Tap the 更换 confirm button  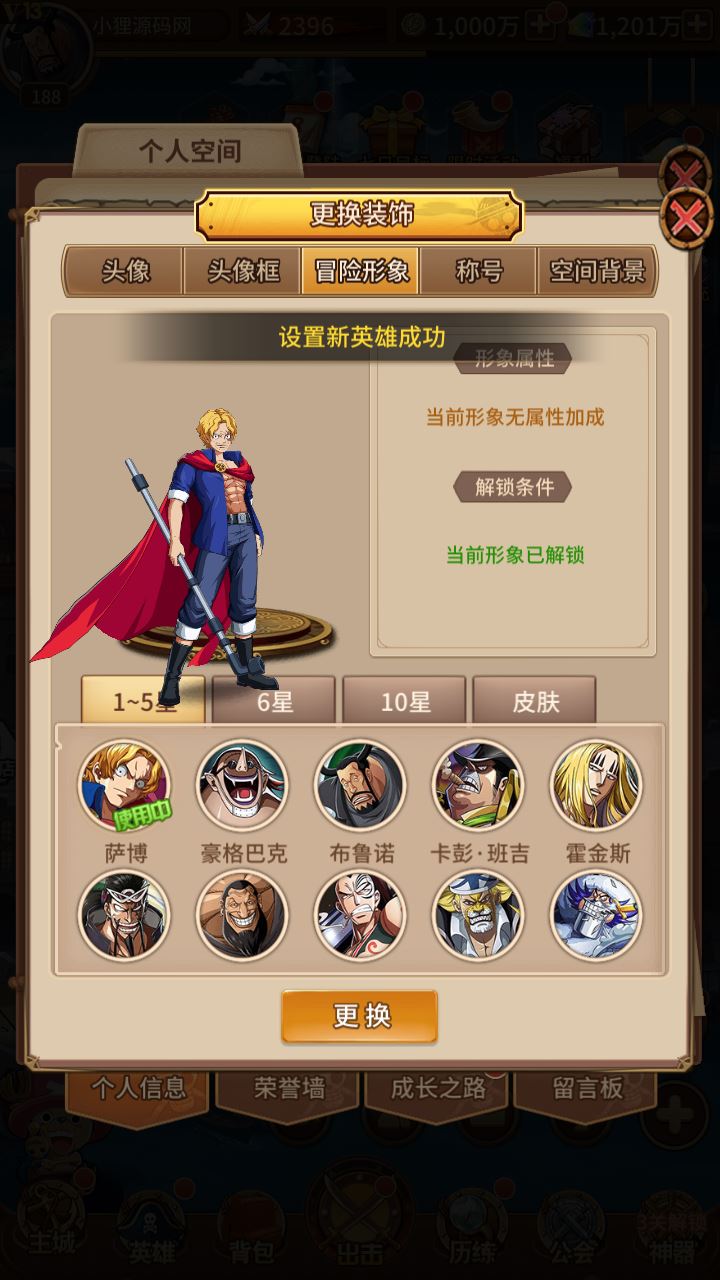[360, 1016]
